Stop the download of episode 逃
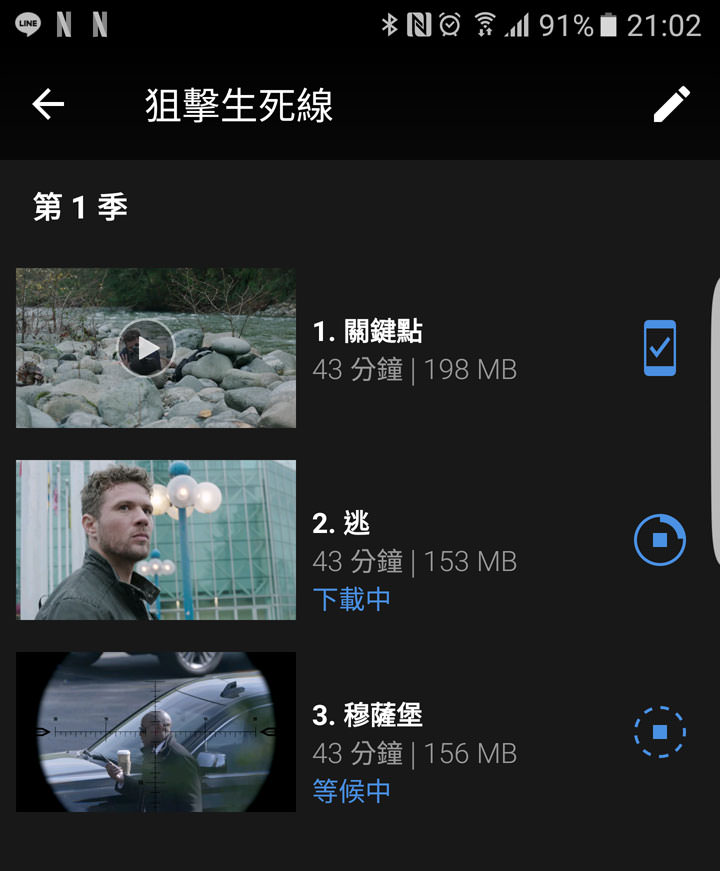This screenshot has width=720, height=871. pyautogui.click(x=660, y=540)
